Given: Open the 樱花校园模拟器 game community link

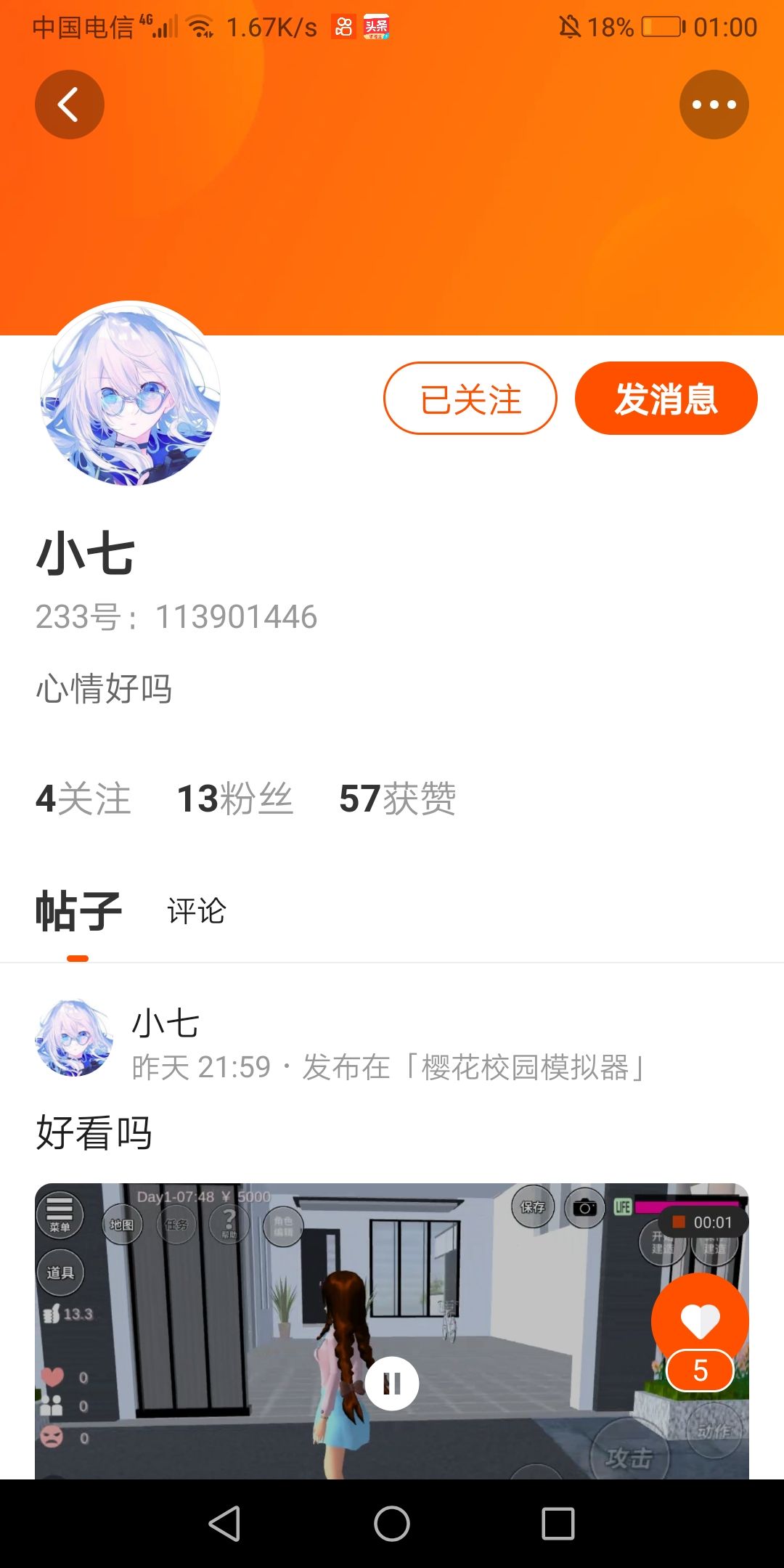Looking at the screenshot, I should click(524, 1068).
